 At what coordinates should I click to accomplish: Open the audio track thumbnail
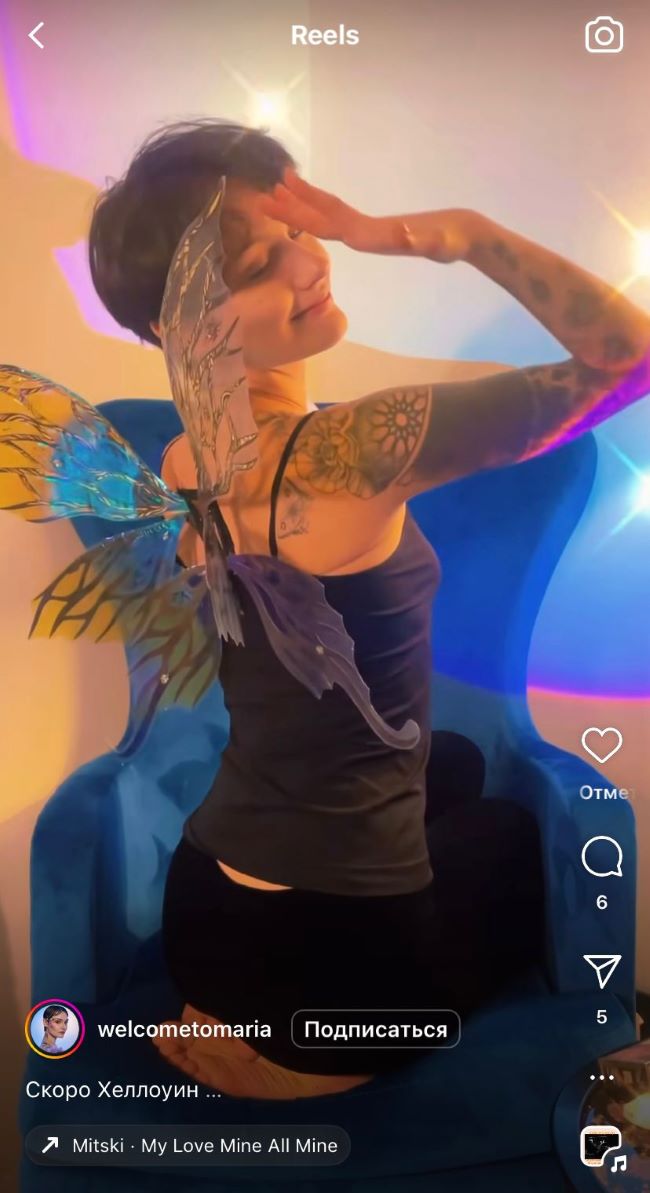click(x=601, y=1146)
